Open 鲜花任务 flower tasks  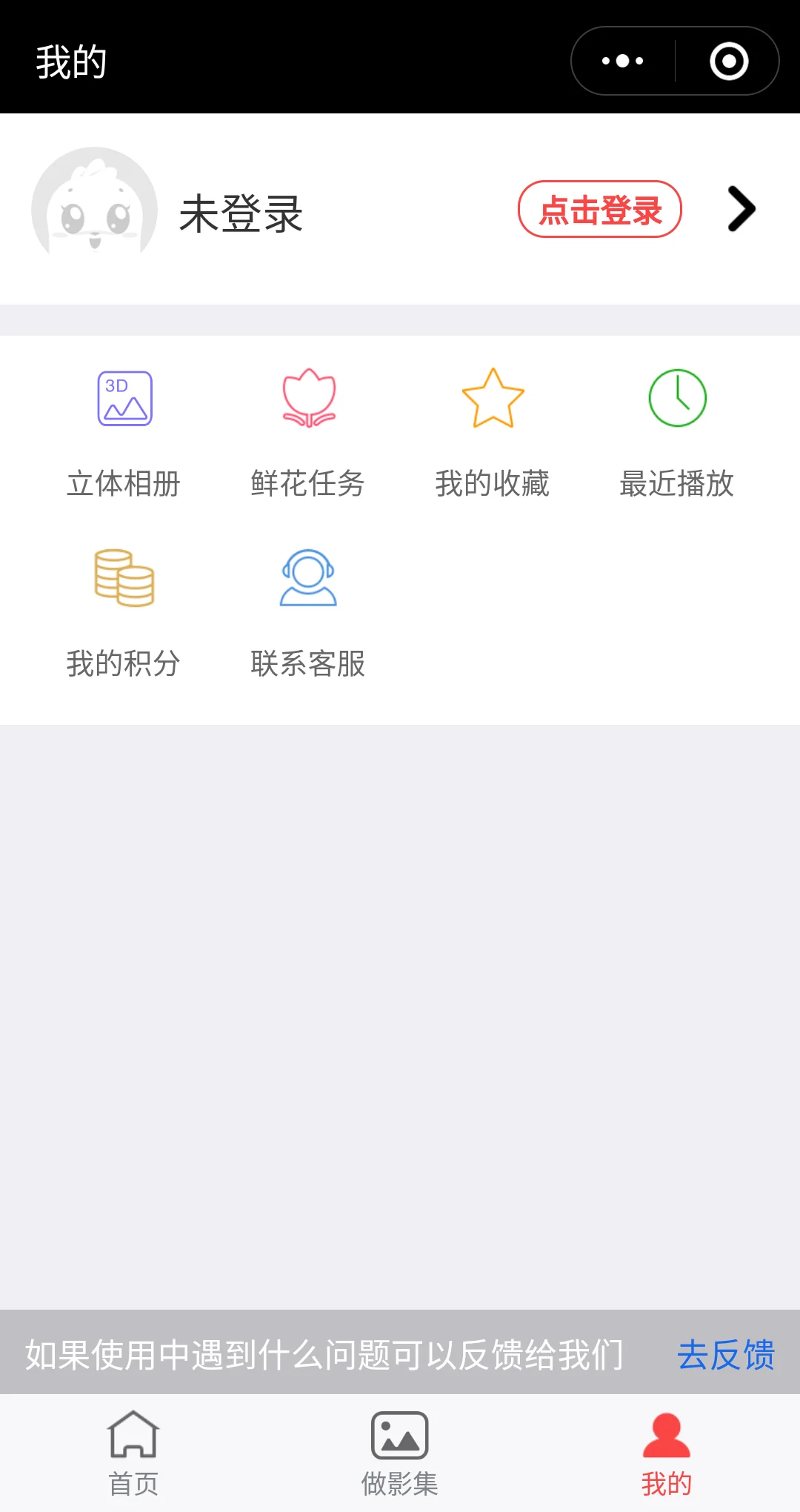point(308,431)
